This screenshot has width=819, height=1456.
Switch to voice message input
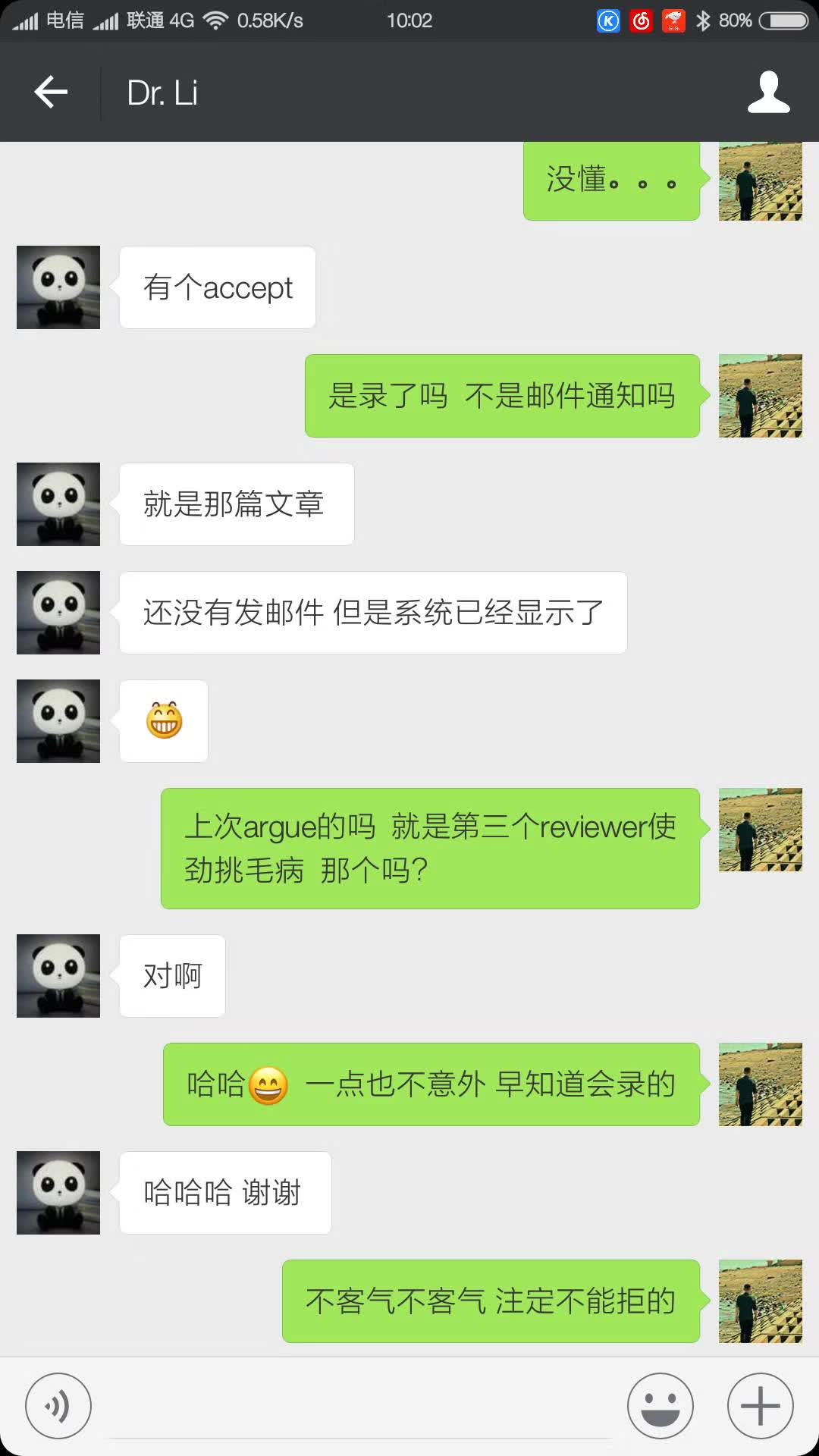[58, 1406]
